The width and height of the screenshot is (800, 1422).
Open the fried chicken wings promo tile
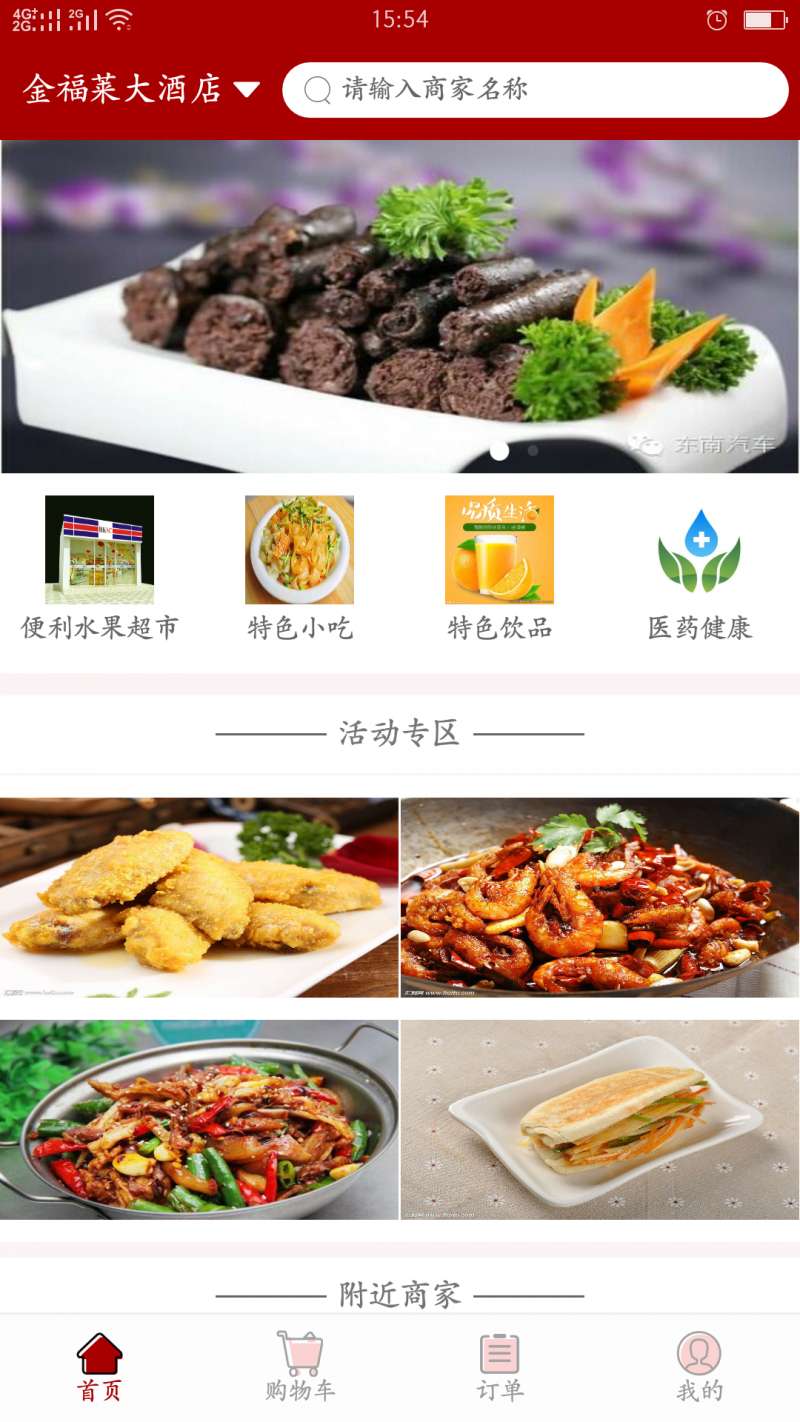click(x=199, y=897)
